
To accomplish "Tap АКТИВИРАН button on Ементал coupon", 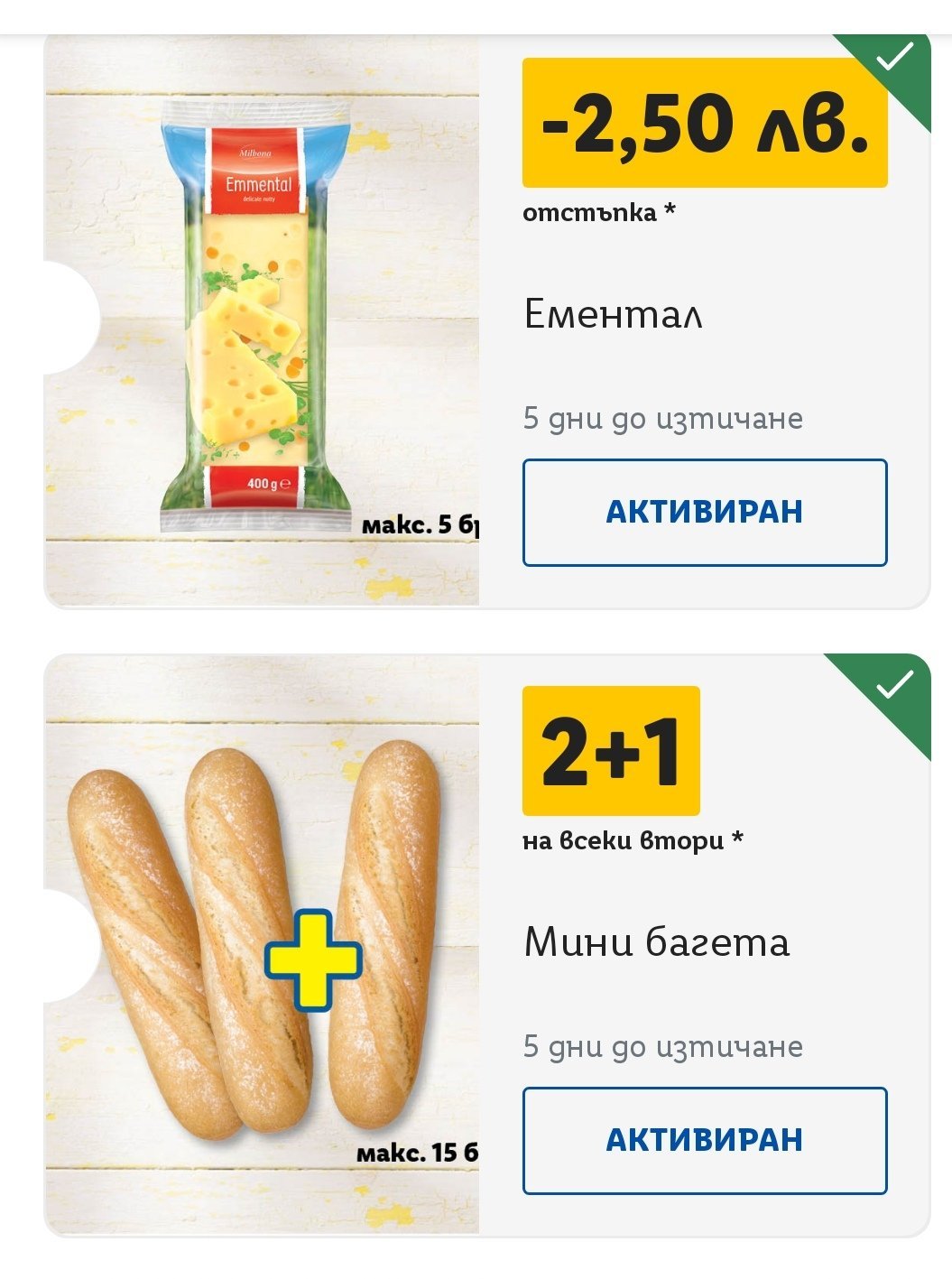I will (704, 512).
